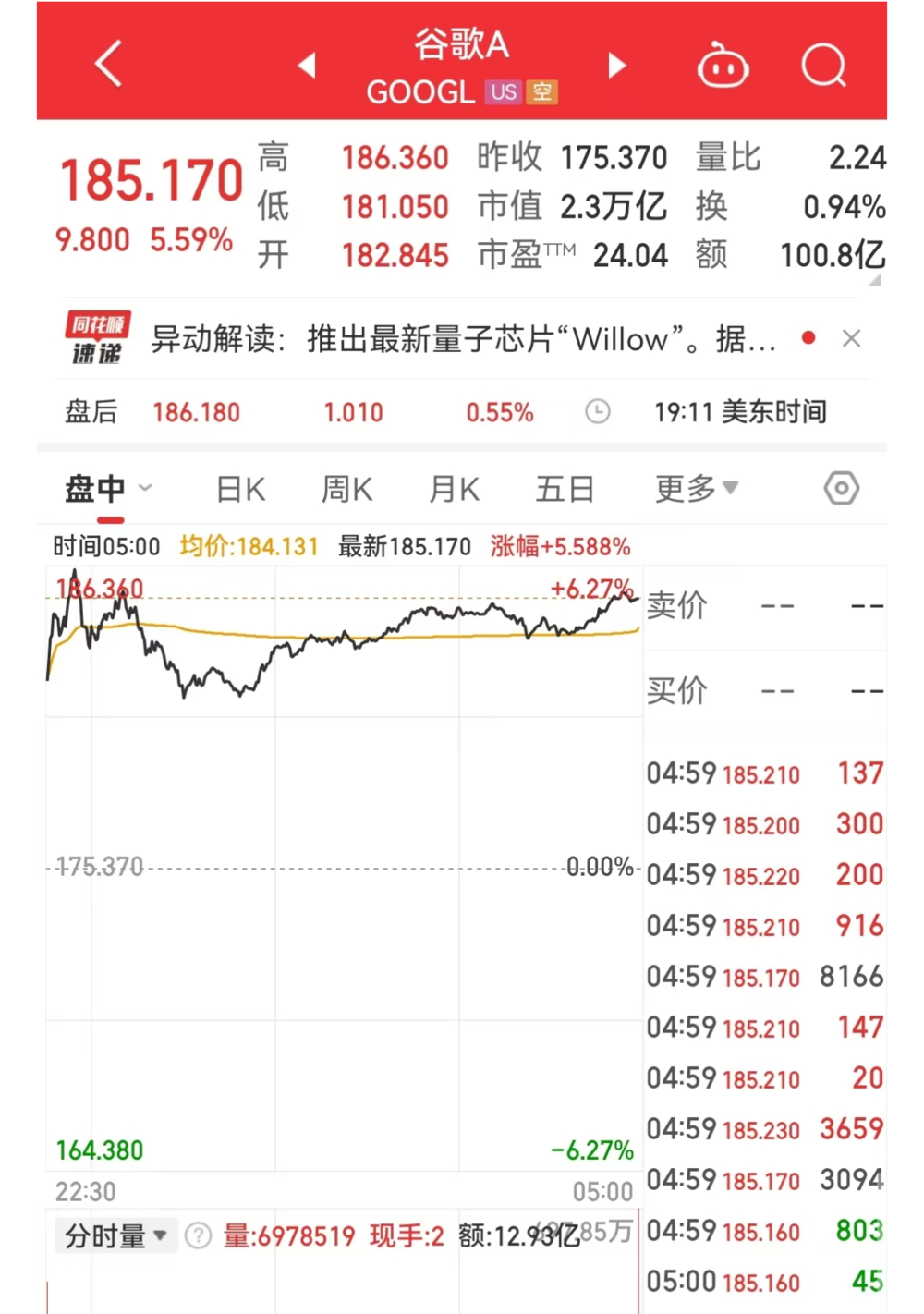The width and height of the screenshot is (924, 1314).
Task: Expand the quote details corner arrow
Action: (x=875, y=280)
